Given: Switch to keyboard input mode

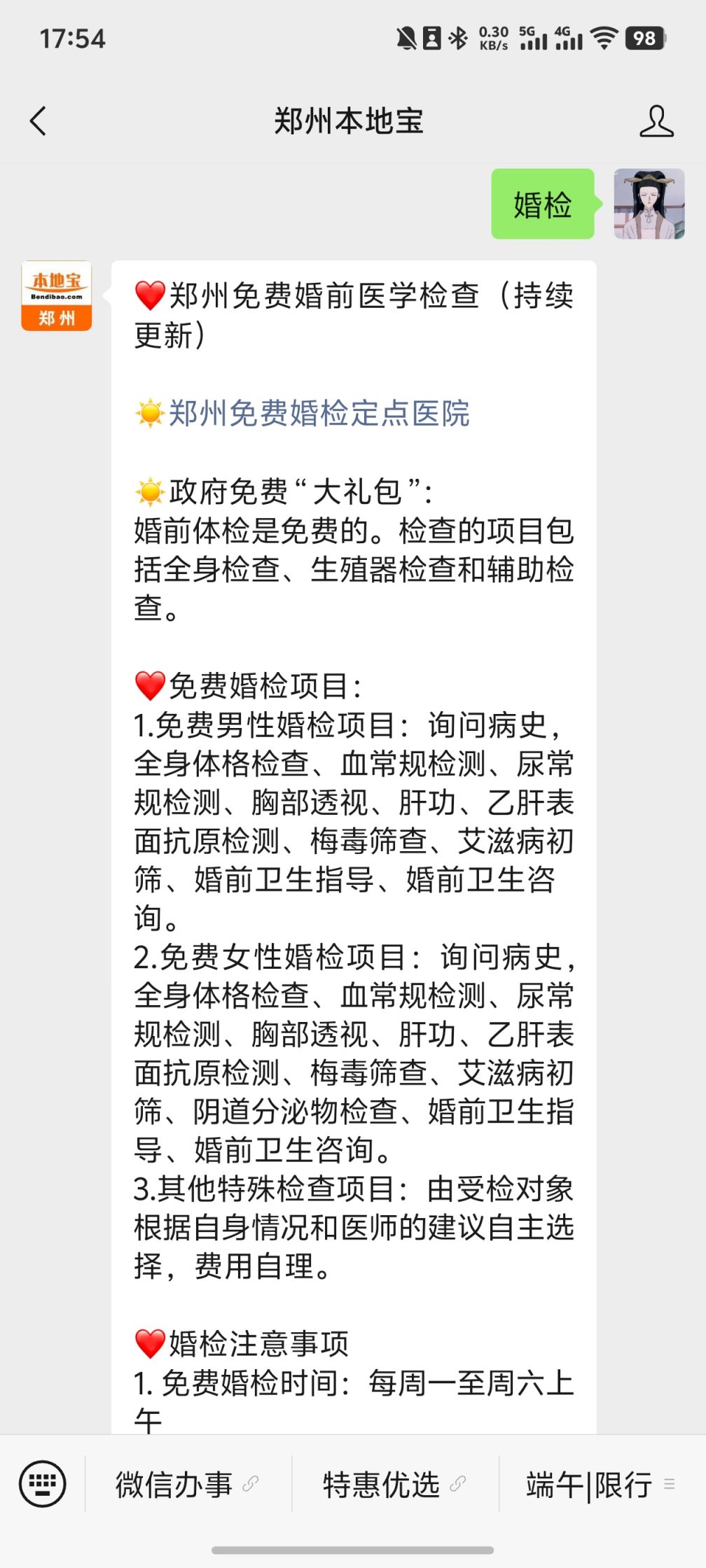Looking at the screenshot, I should tap(43, 1484).
